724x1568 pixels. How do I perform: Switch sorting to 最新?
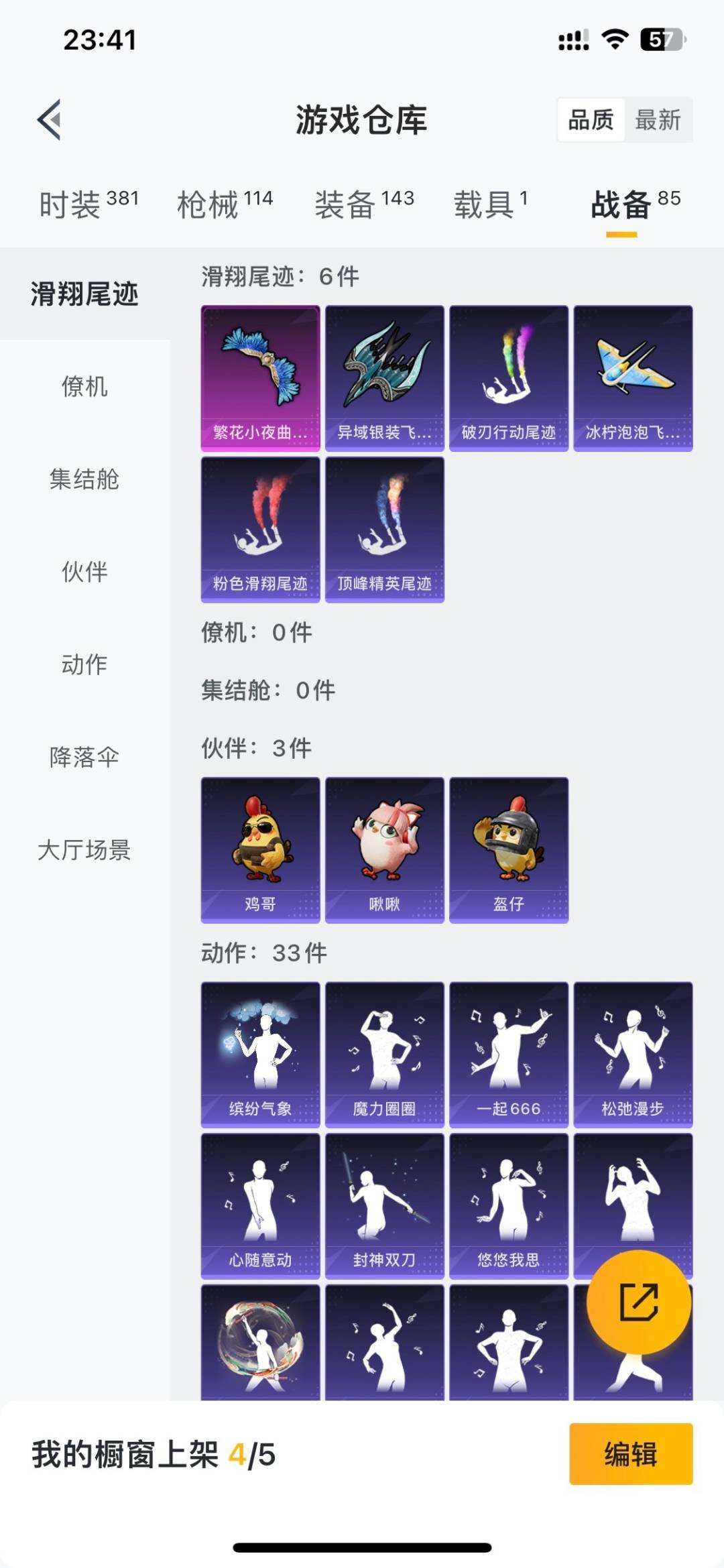[x=659, y=121]
